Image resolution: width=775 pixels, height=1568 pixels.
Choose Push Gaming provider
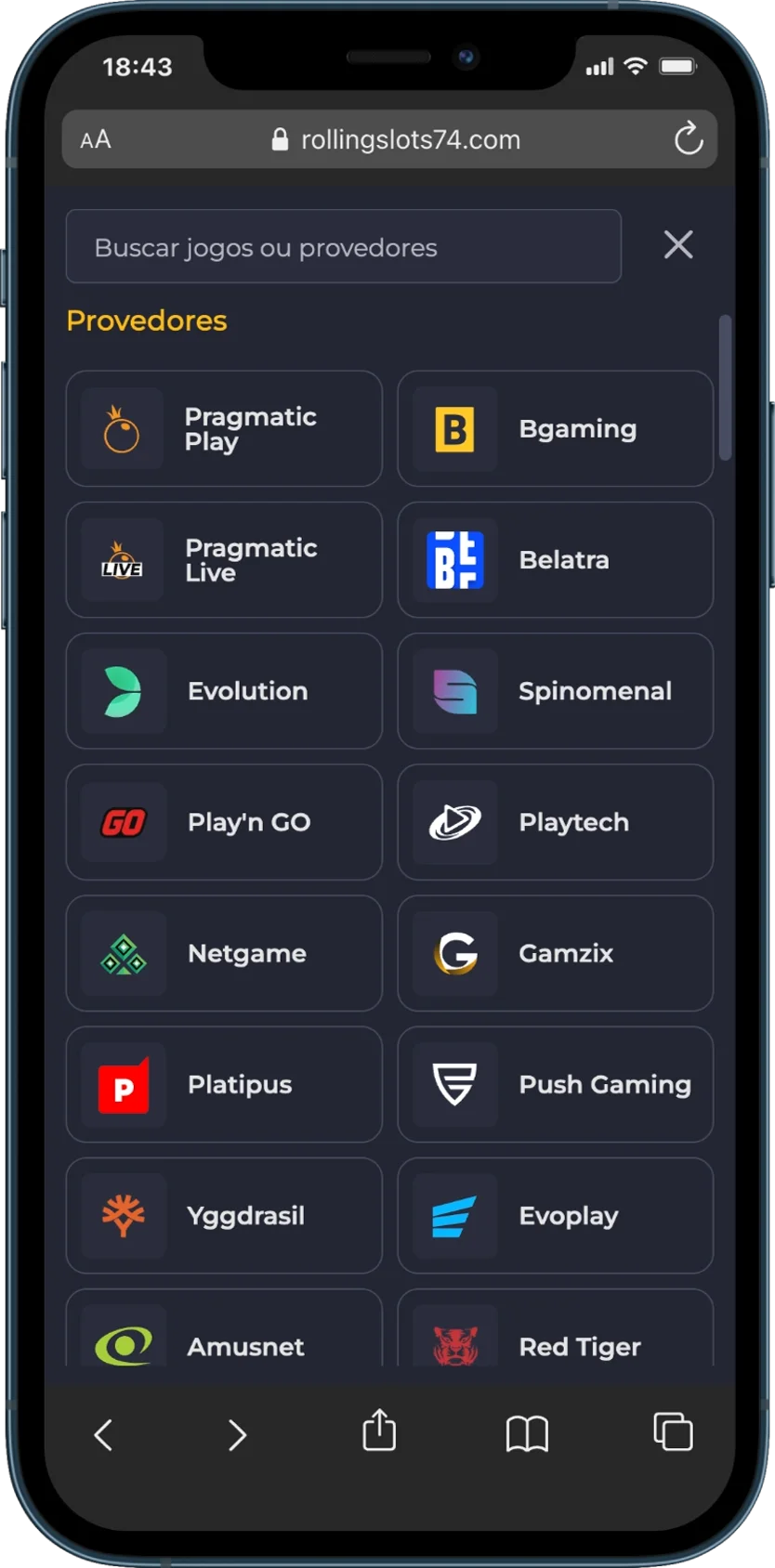[555, 1084]
